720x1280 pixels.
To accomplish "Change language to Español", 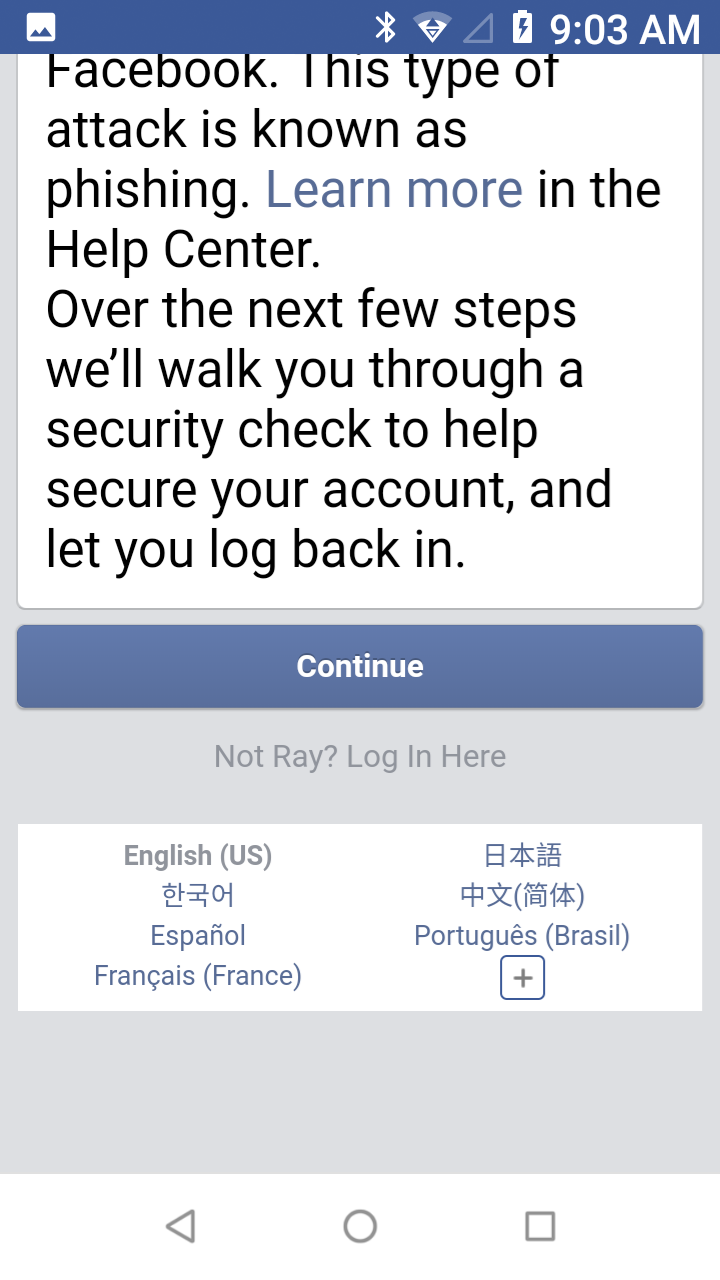I will click(198, 936).
